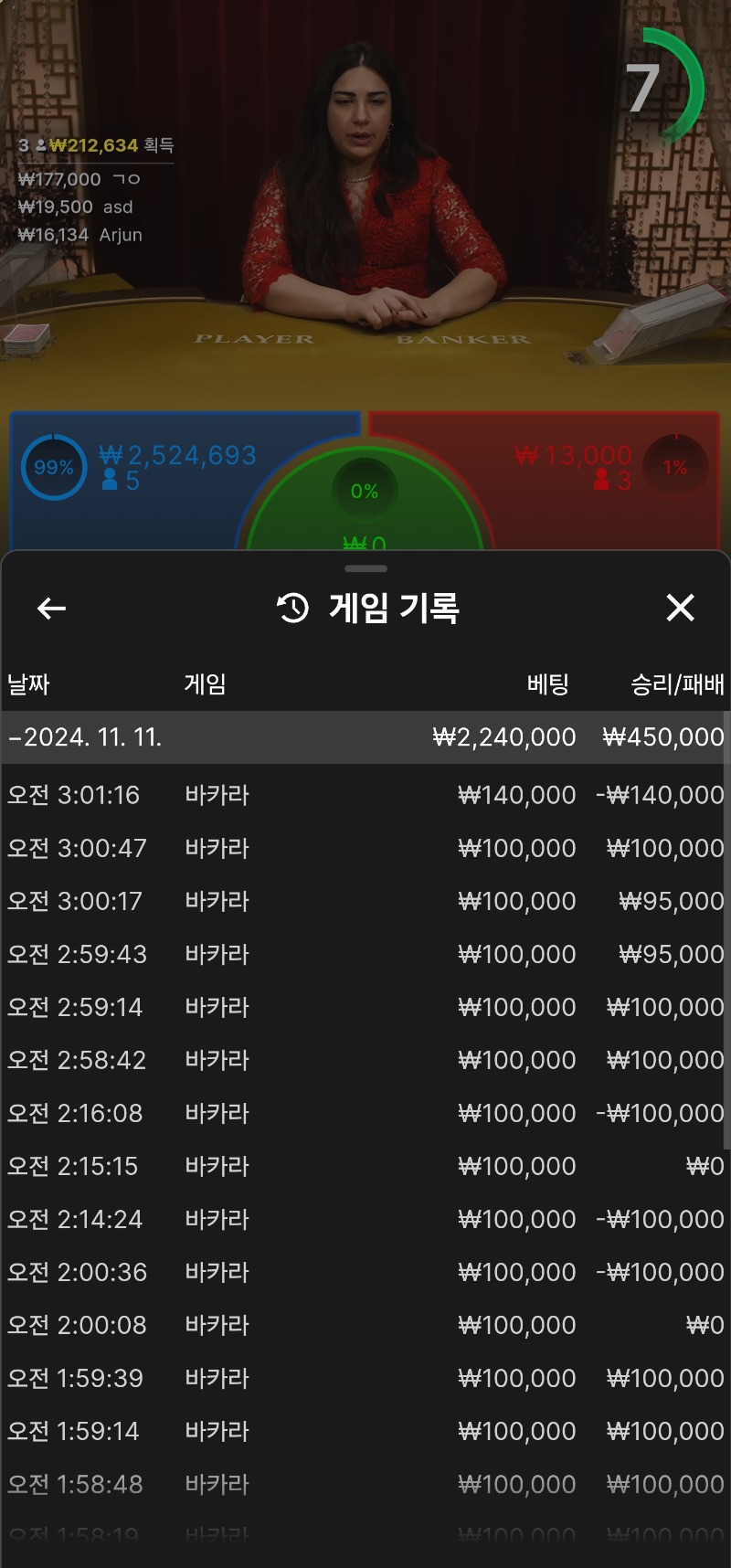Screen dimensions: 731x1568
Task: Open the 오전 2:59:14 바카라 record
Action: coord(365,1007)
